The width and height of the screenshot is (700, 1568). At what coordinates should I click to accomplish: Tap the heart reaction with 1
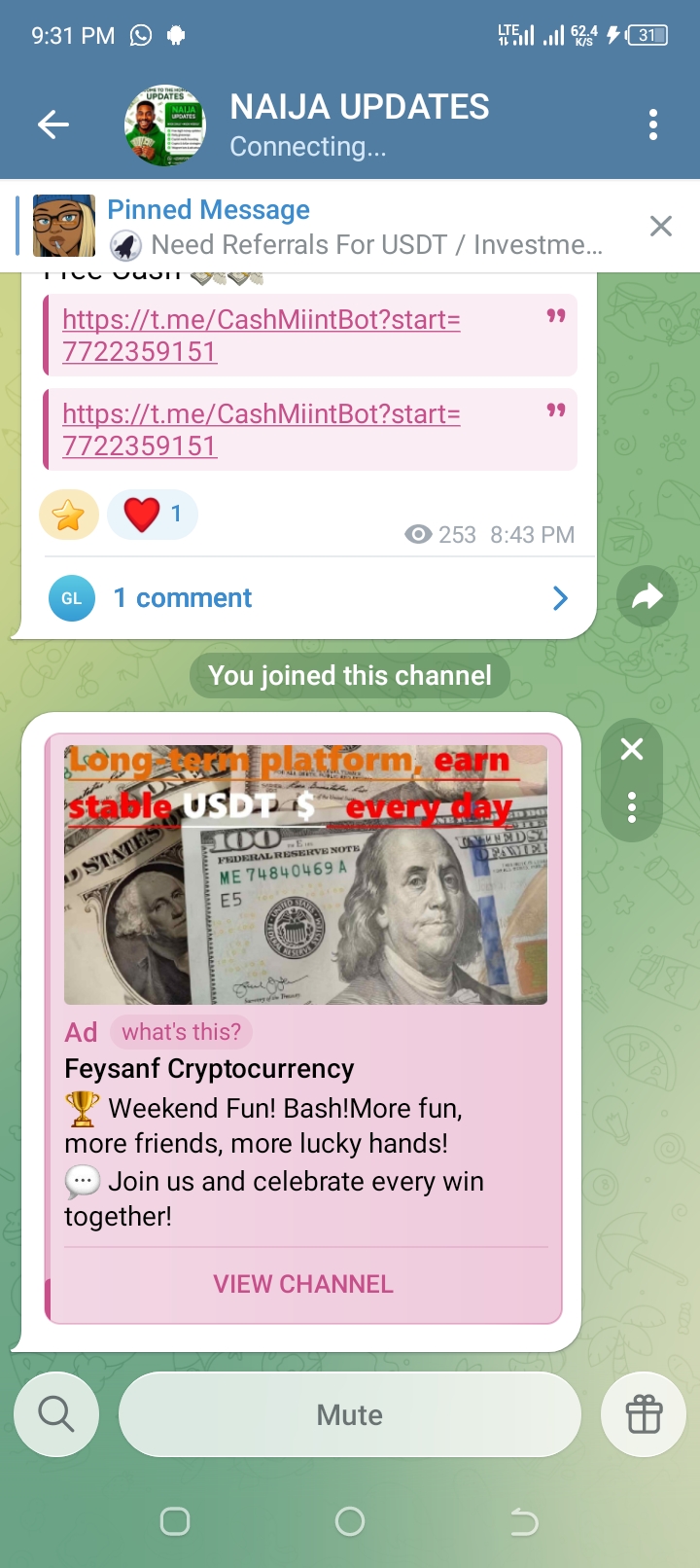(x=153, y=515)
